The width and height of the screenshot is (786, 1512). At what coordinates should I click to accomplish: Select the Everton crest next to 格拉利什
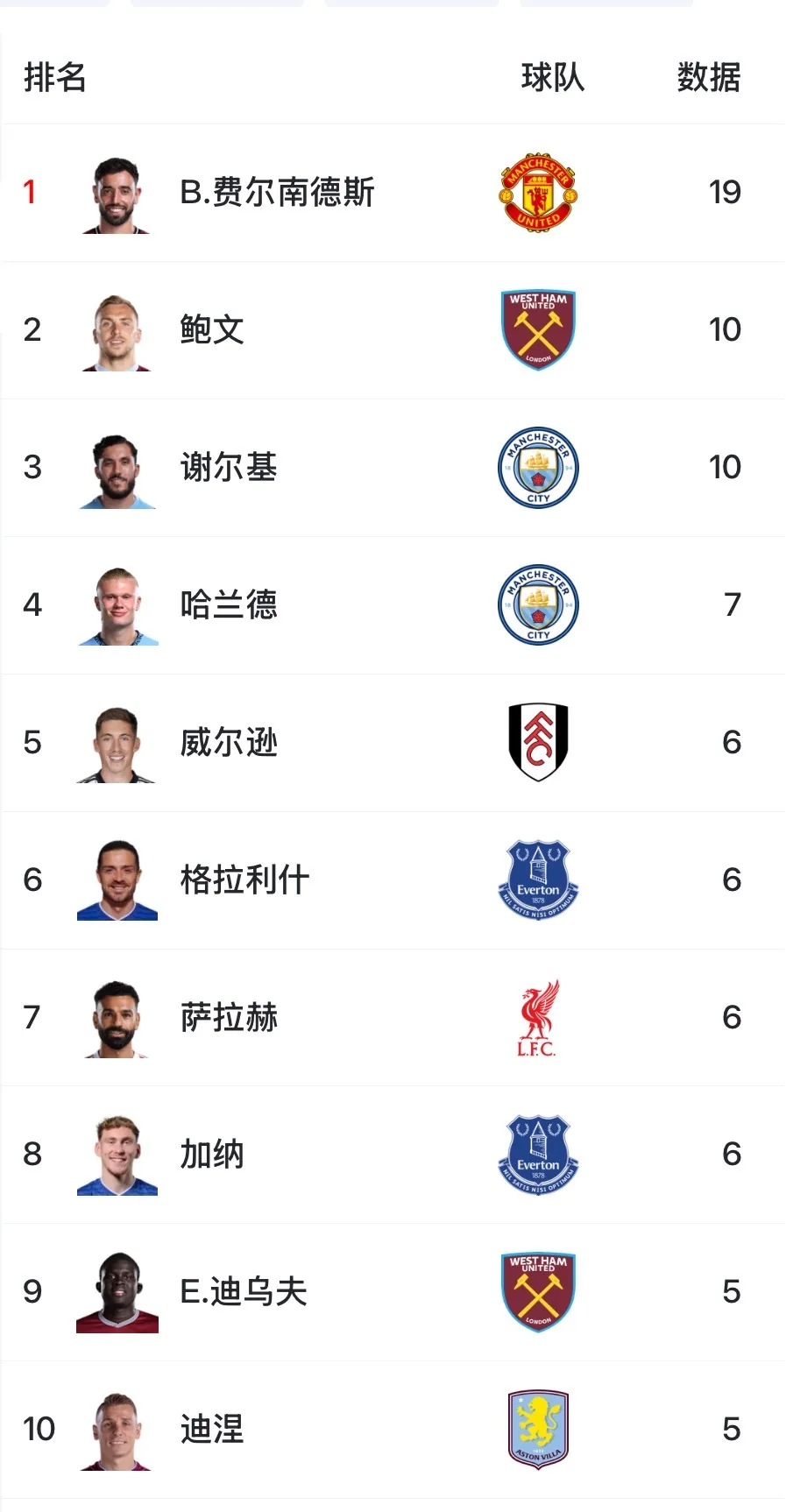click(537, 880)
